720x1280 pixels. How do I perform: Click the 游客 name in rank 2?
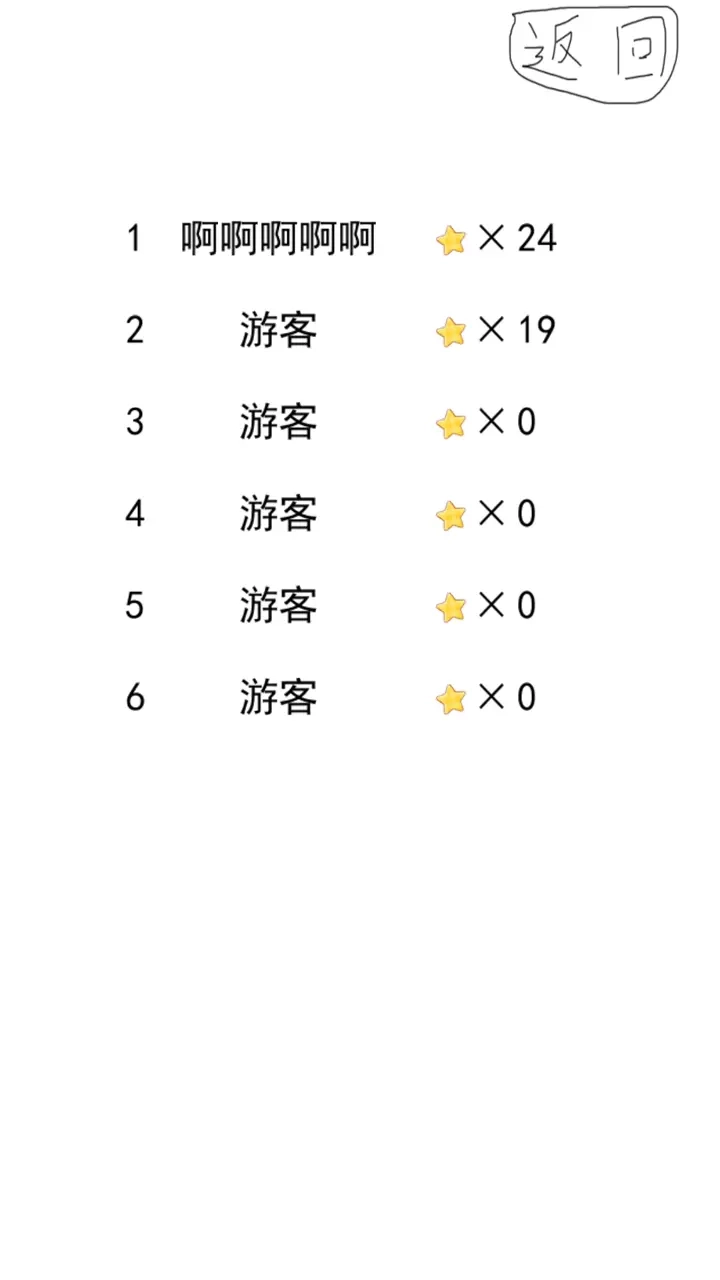point(277,332)
